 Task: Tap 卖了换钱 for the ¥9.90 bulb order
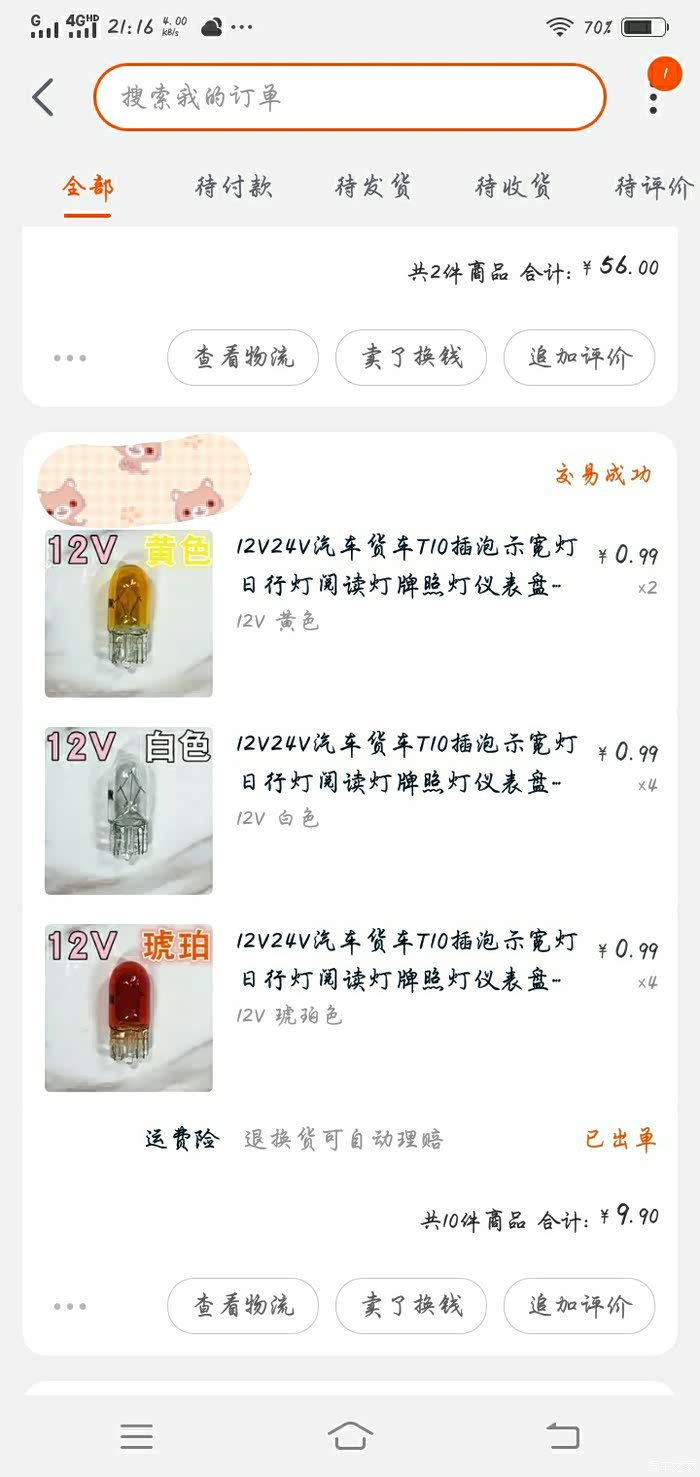point(411,1305)
